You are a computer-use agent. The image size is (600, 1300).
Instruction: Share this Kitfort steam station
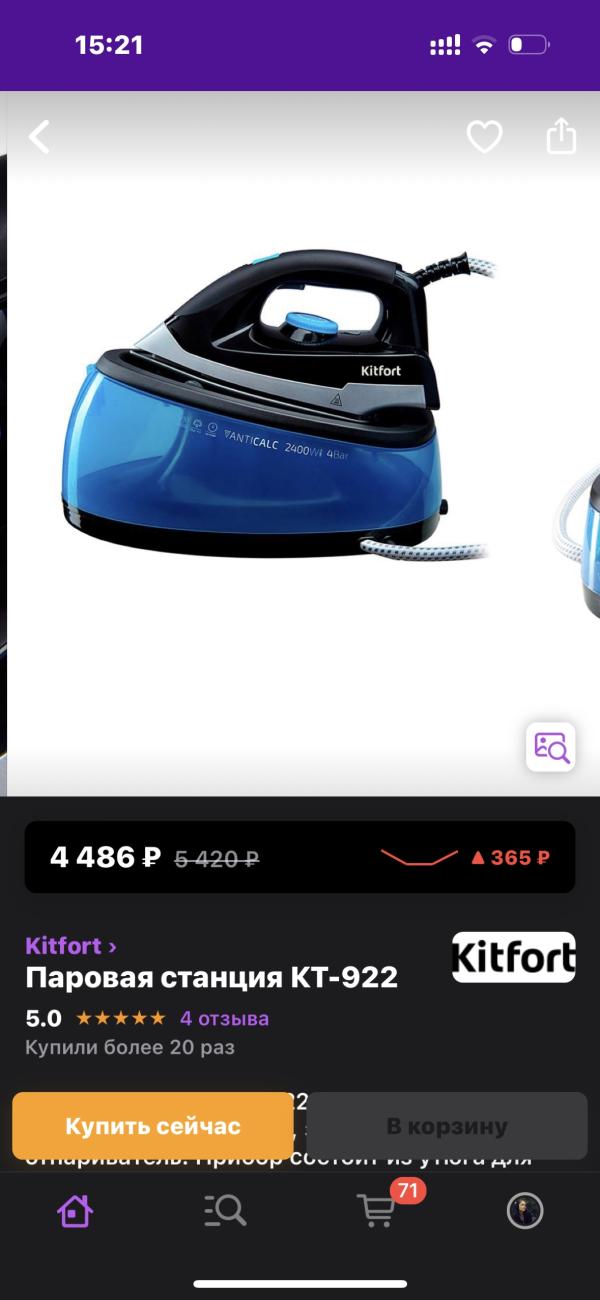pos(561,137)
